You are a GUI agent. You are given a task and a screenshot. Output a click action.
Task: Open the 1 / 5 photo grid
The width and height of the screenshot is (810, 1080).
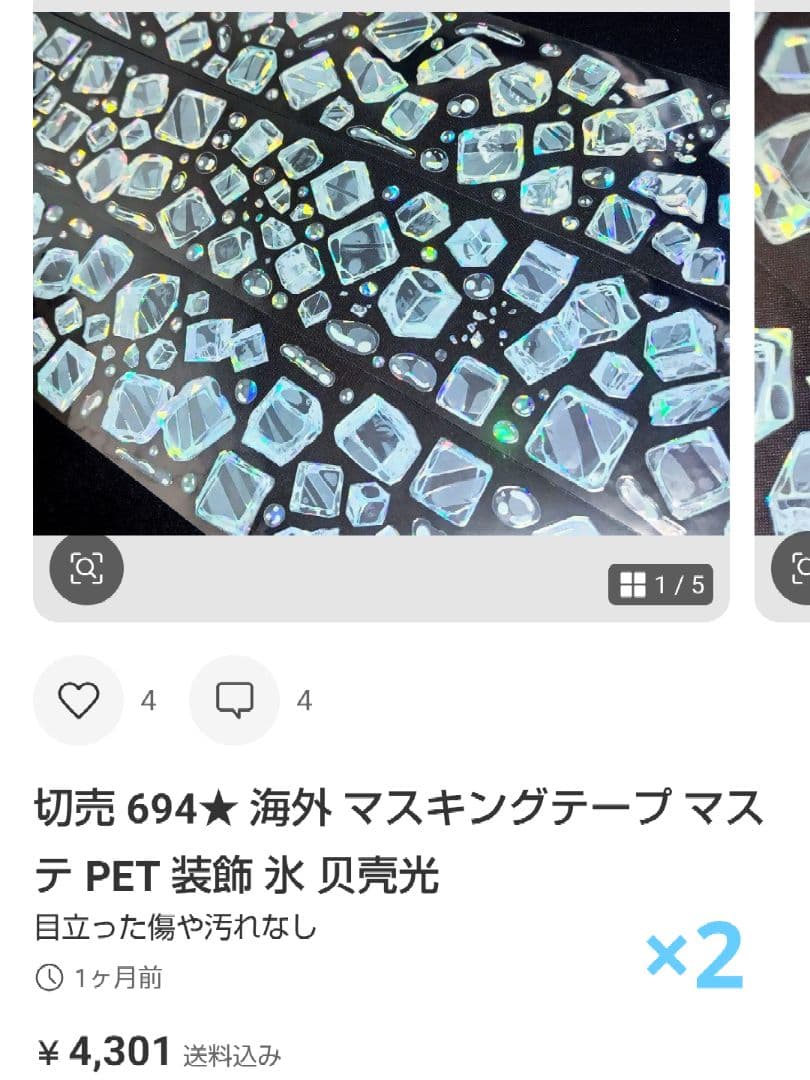pyautogui.click(x=661, y=585)
